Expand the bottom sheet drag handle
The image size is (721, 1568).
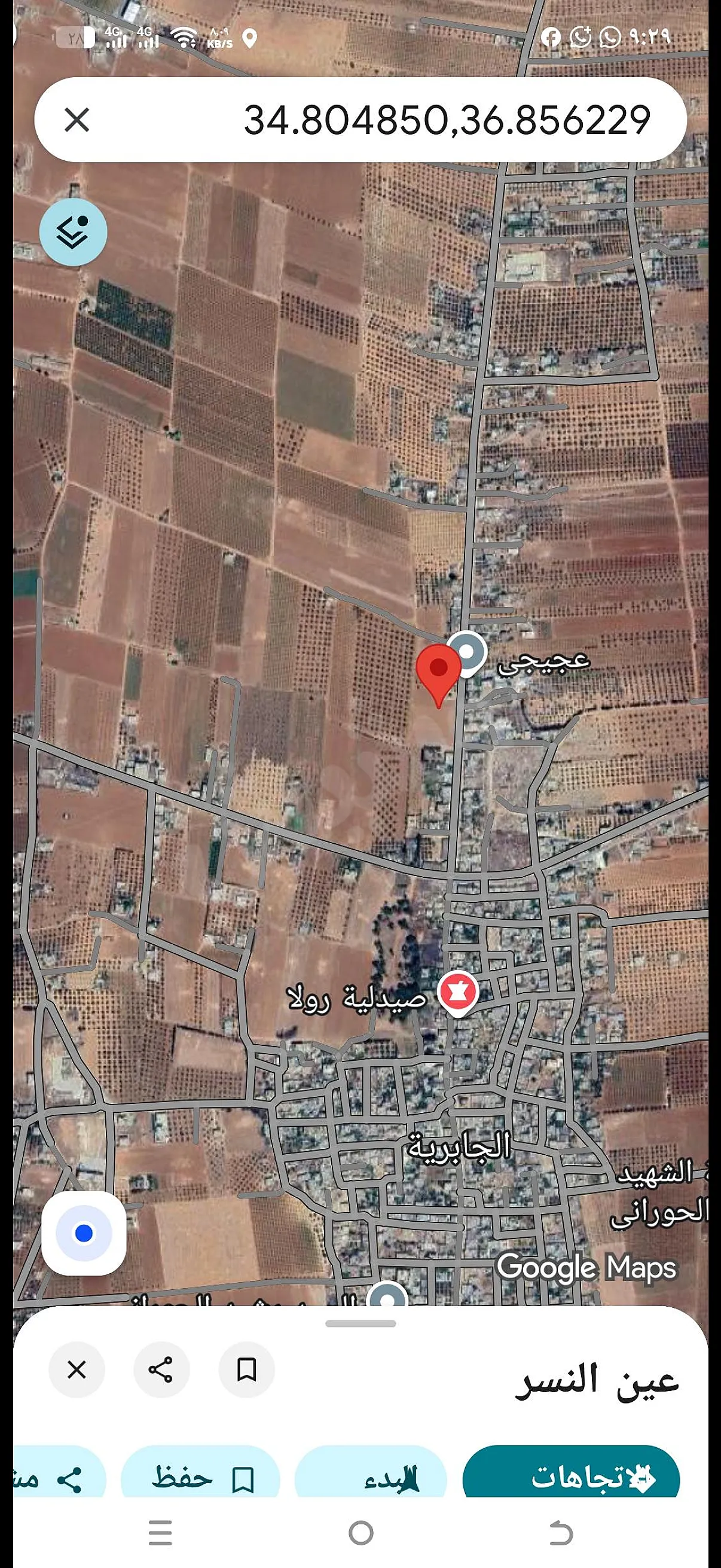click(x=361, y=1323)
